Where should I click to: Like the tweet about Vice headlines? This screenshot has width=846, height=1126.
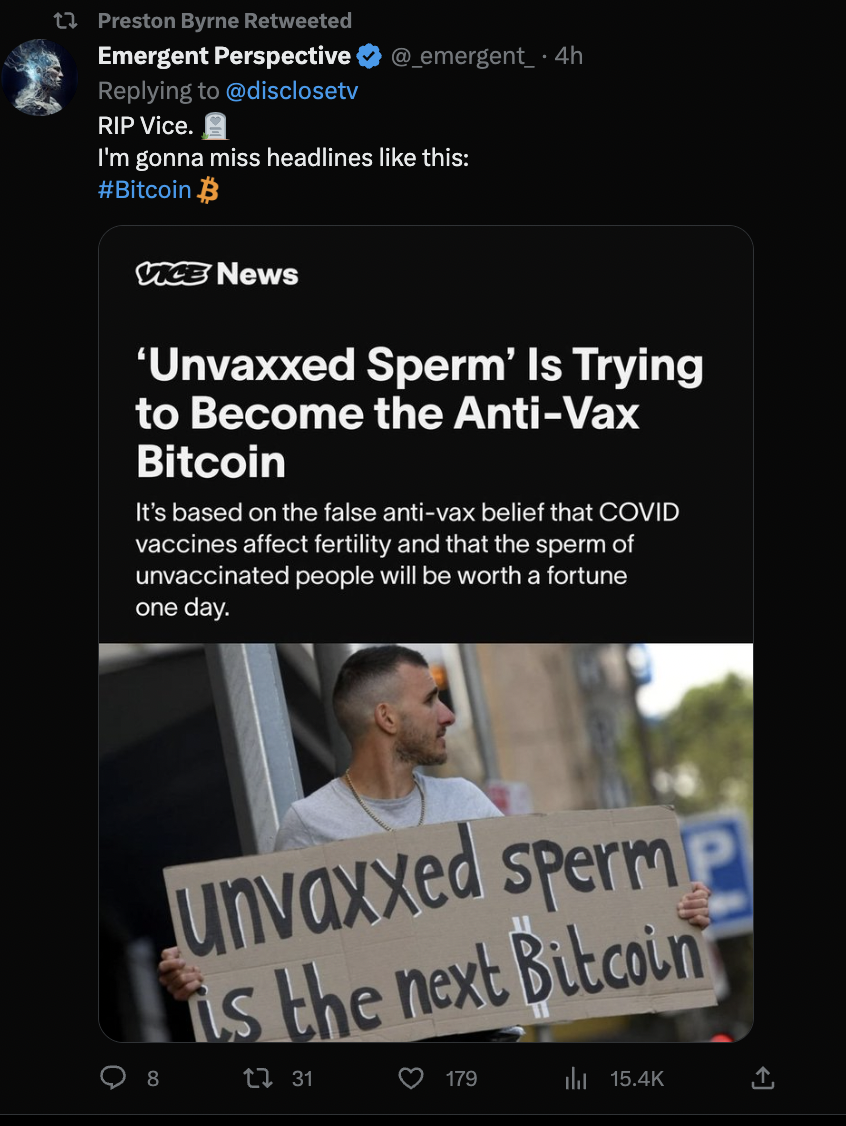pos(411,1078)
